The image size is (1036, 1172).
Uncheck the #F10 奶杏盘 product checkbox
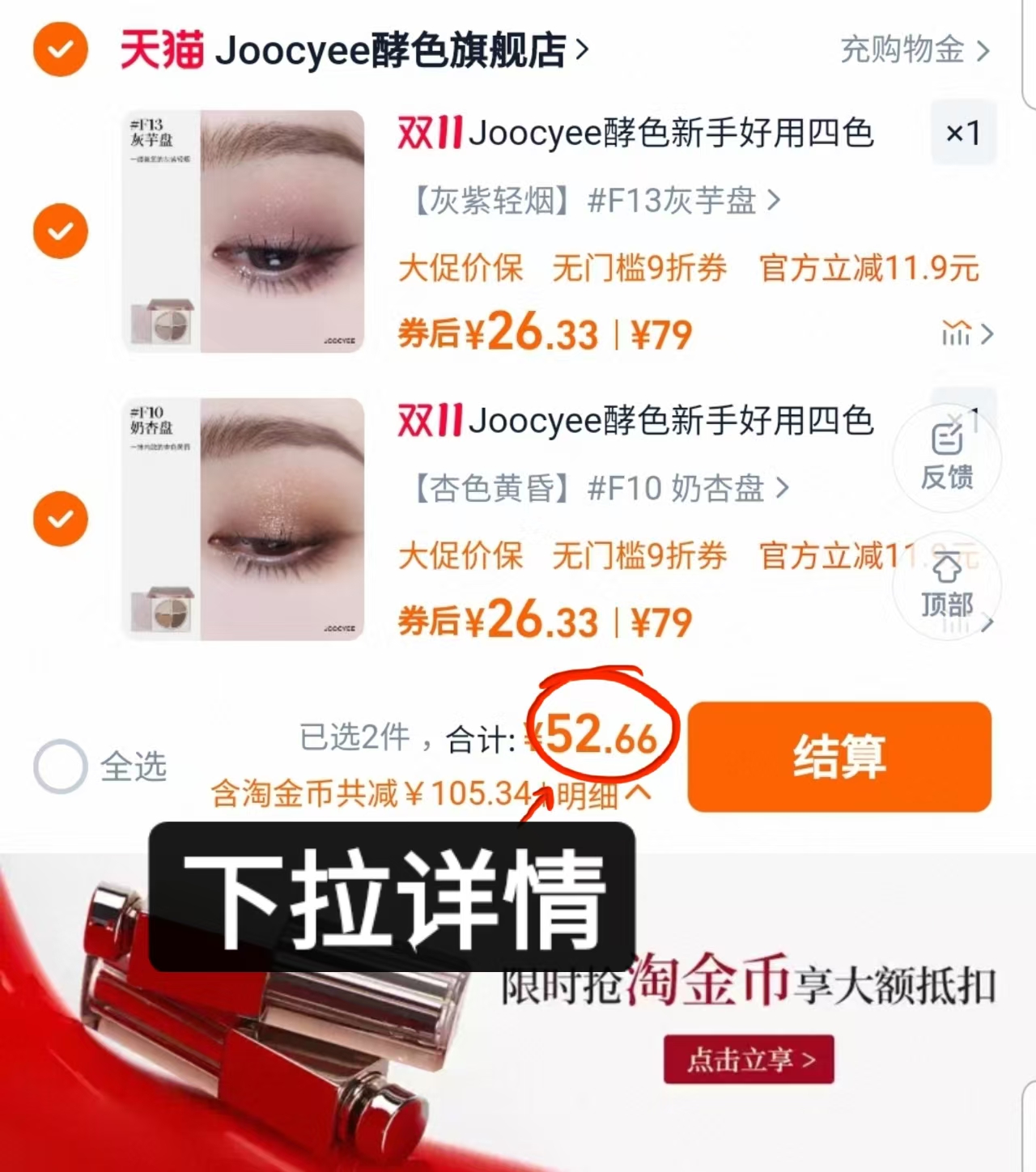pos(60,519)
